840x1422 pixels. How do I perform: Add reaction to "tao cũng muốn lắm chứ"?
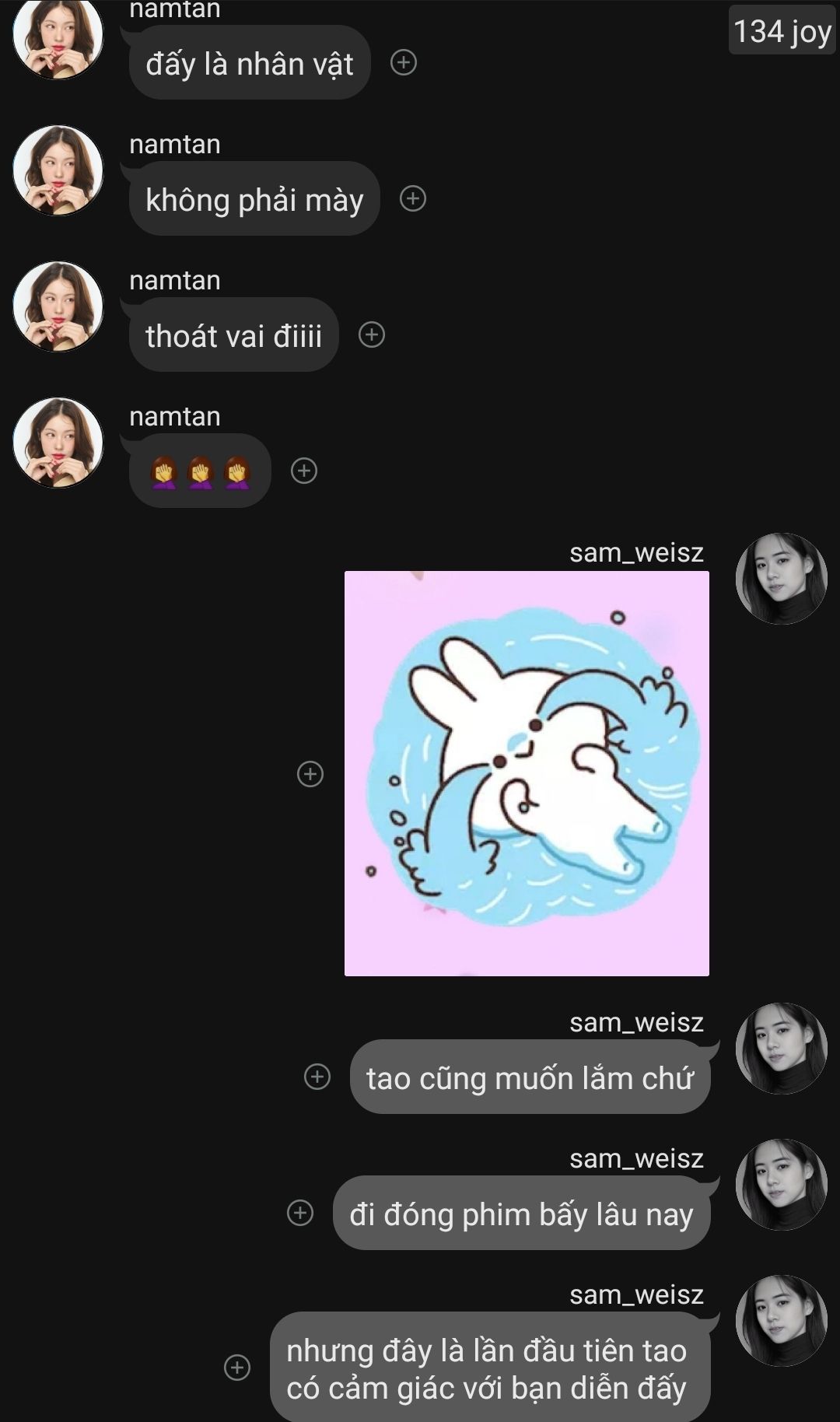click(x=317, y=1077)
